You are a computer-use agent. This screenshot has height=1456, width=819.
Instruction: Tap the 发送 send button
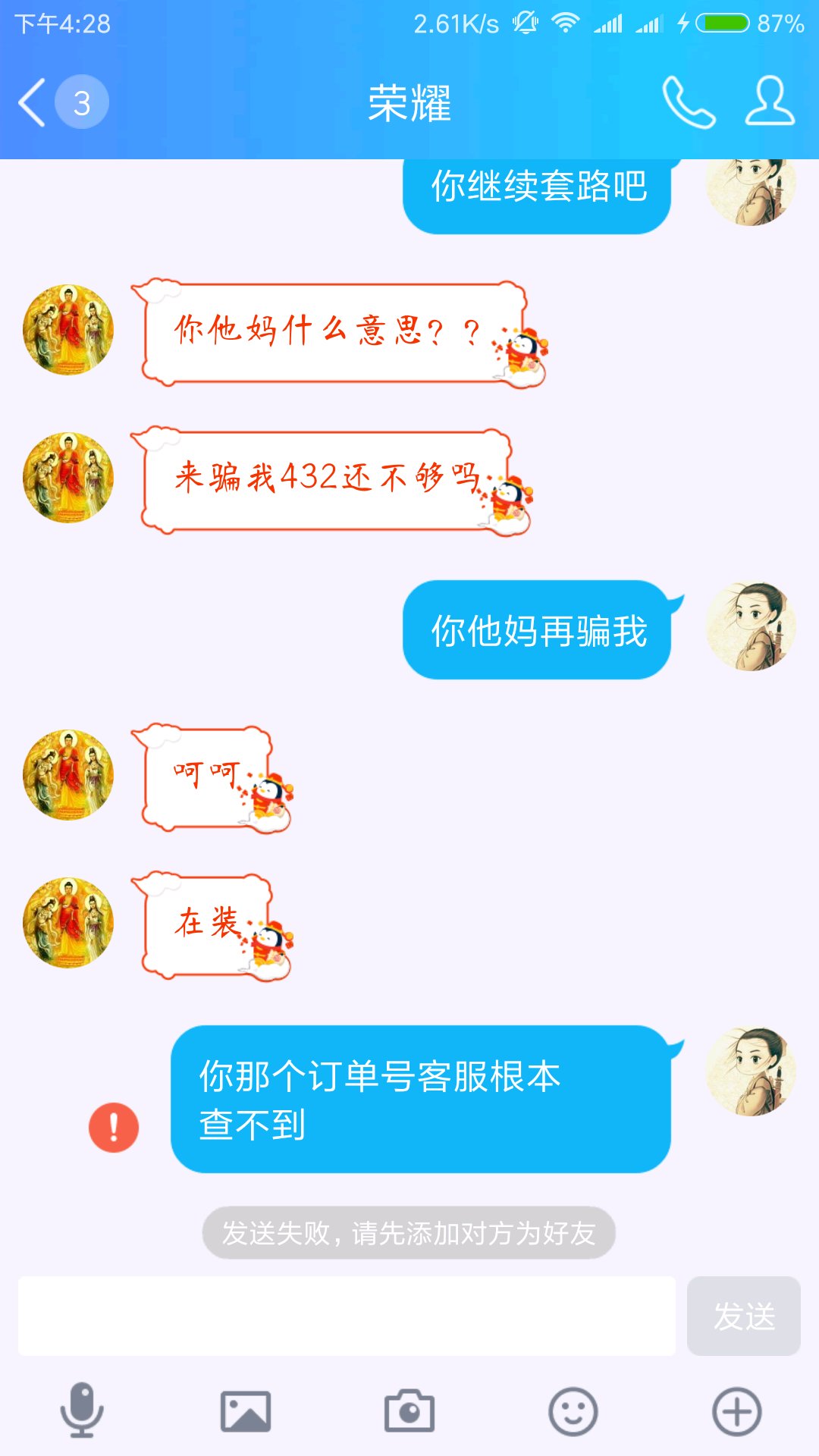[x=743, y=1316]
